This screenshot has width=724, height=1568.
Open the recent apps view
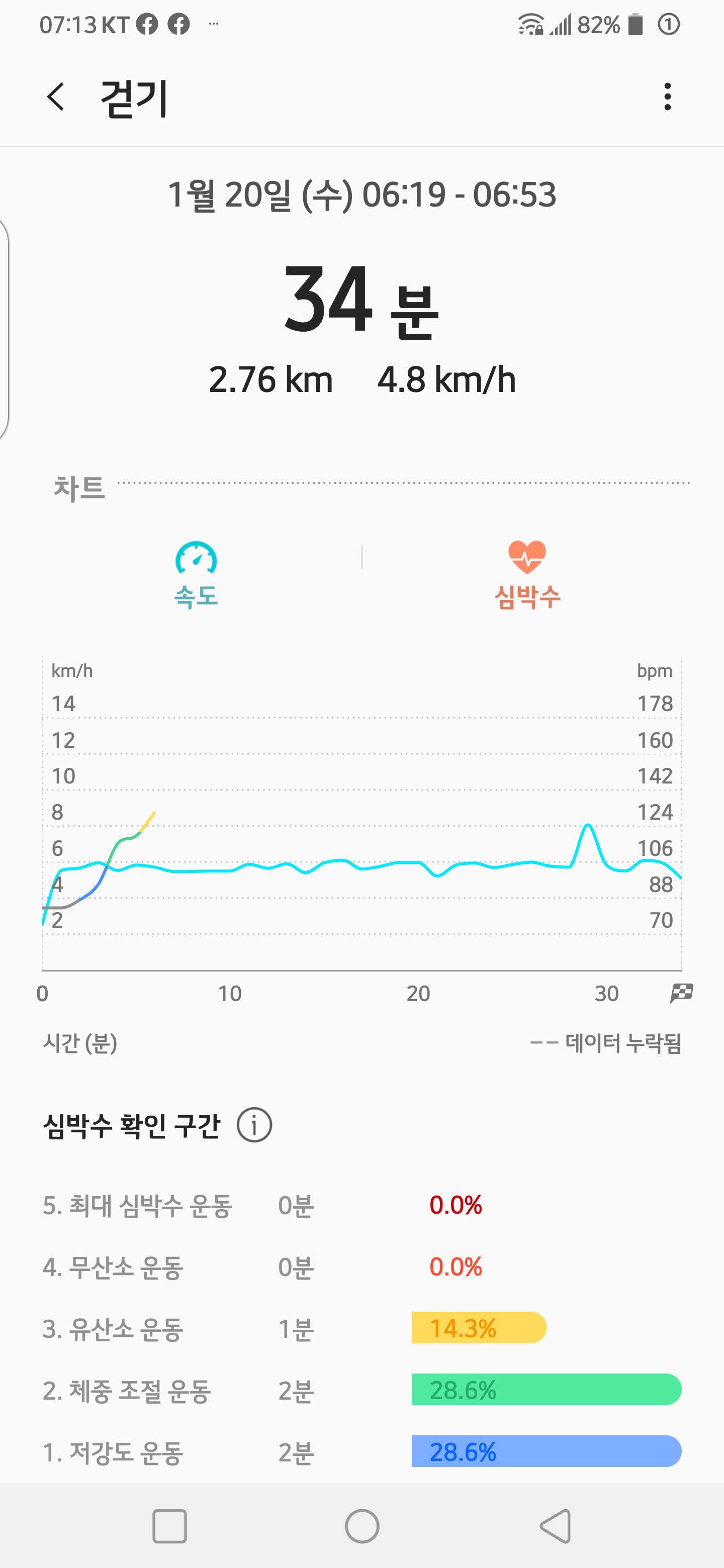click(x=169, y=1525)
